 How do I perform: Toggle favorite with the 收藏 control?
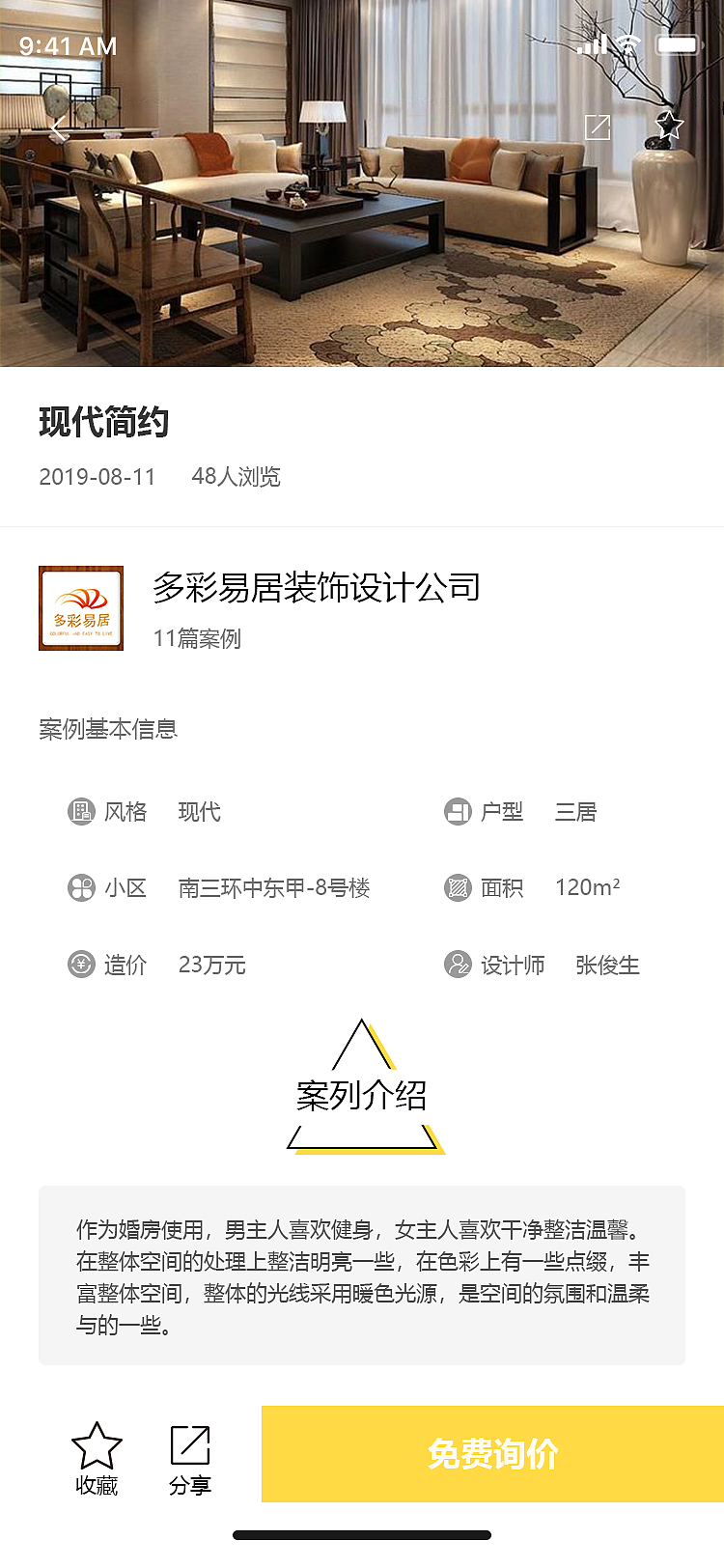click(97, 1459)
